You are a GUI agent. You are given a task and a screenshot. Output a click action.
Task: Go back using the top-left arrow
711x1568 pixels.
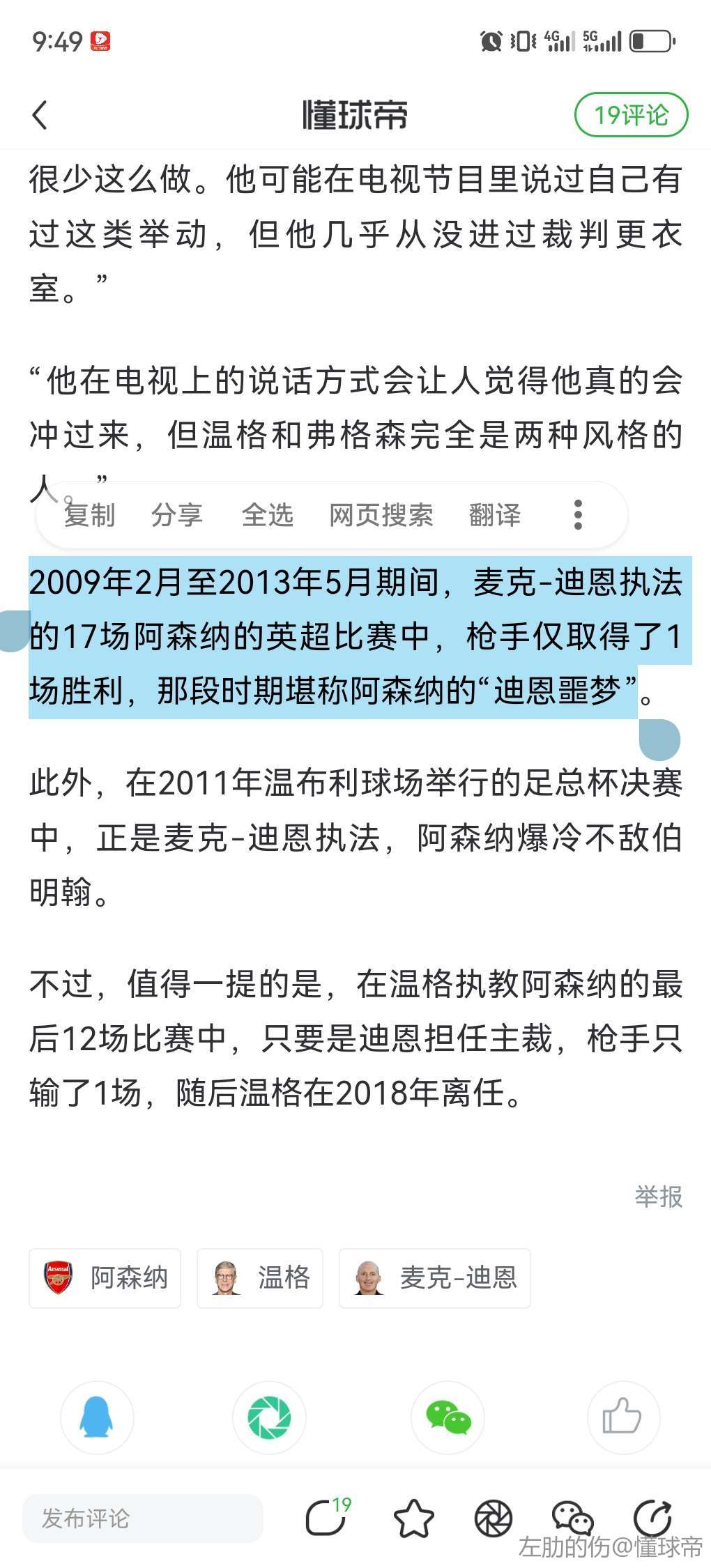(x=40, y=115)
